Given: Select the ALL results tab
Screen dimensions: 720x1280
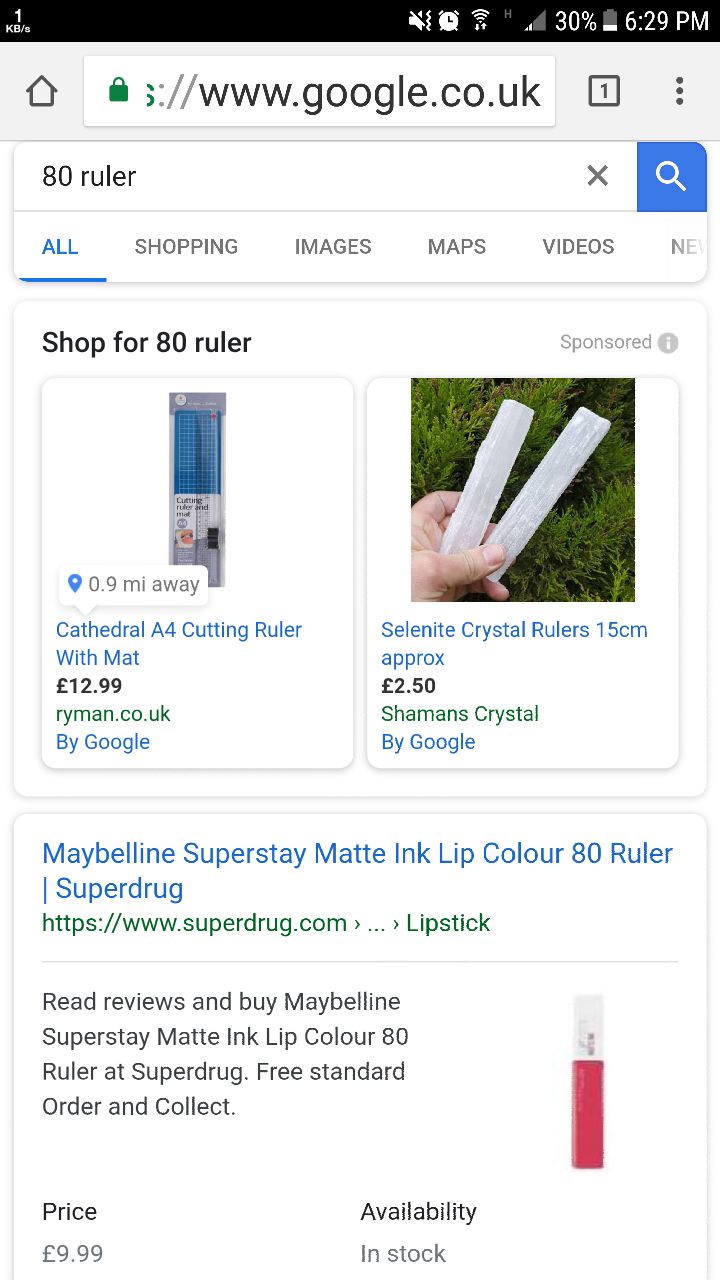Looking at the screenshot, I should (x=60, y=247).
